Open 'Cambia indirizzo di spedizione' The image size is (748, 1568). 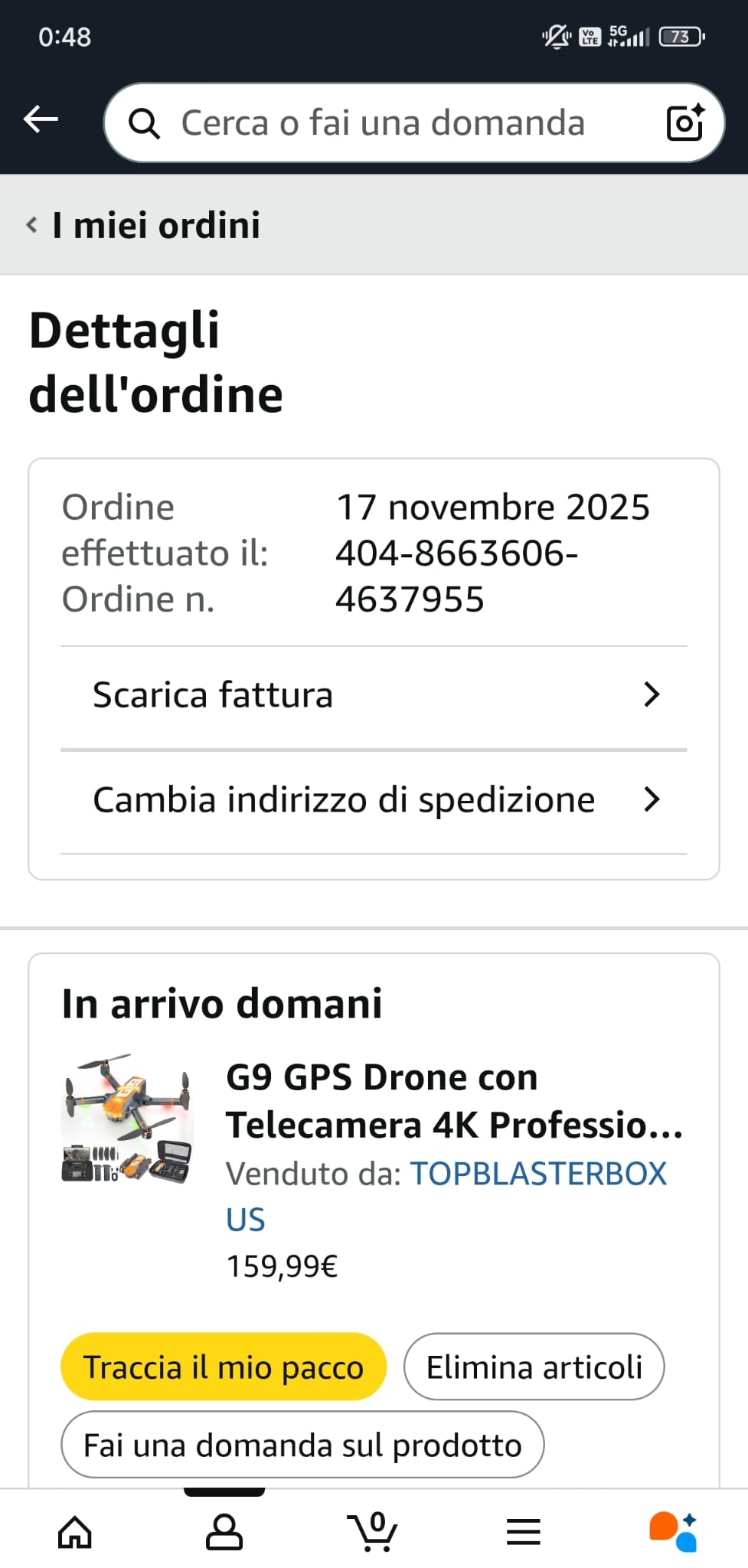click(x=374, y=800)
